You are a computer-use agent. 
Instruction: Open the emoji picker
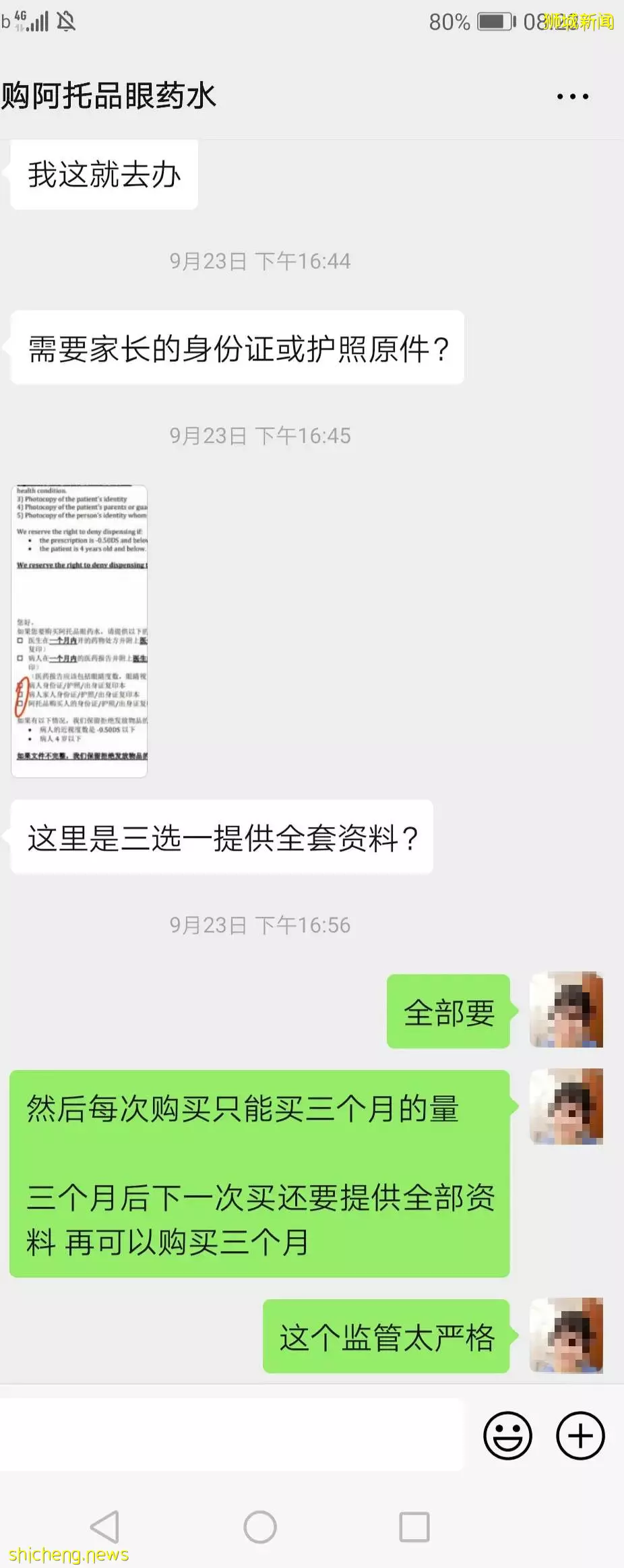coord(507,1435)
